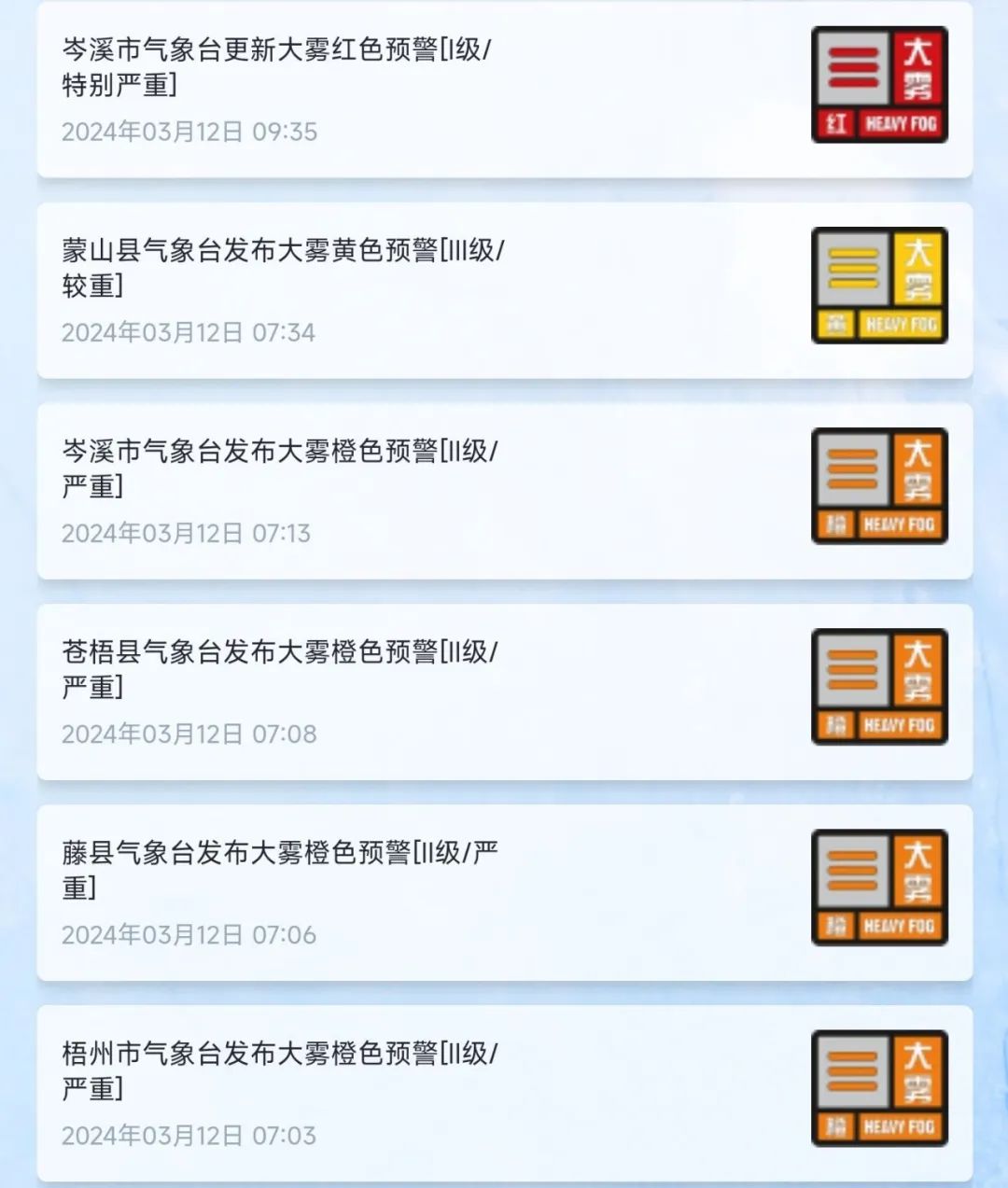Open the 岑溪市 red heavy fog warning card
The image size is (1008, 1188).
pos(504,89)
